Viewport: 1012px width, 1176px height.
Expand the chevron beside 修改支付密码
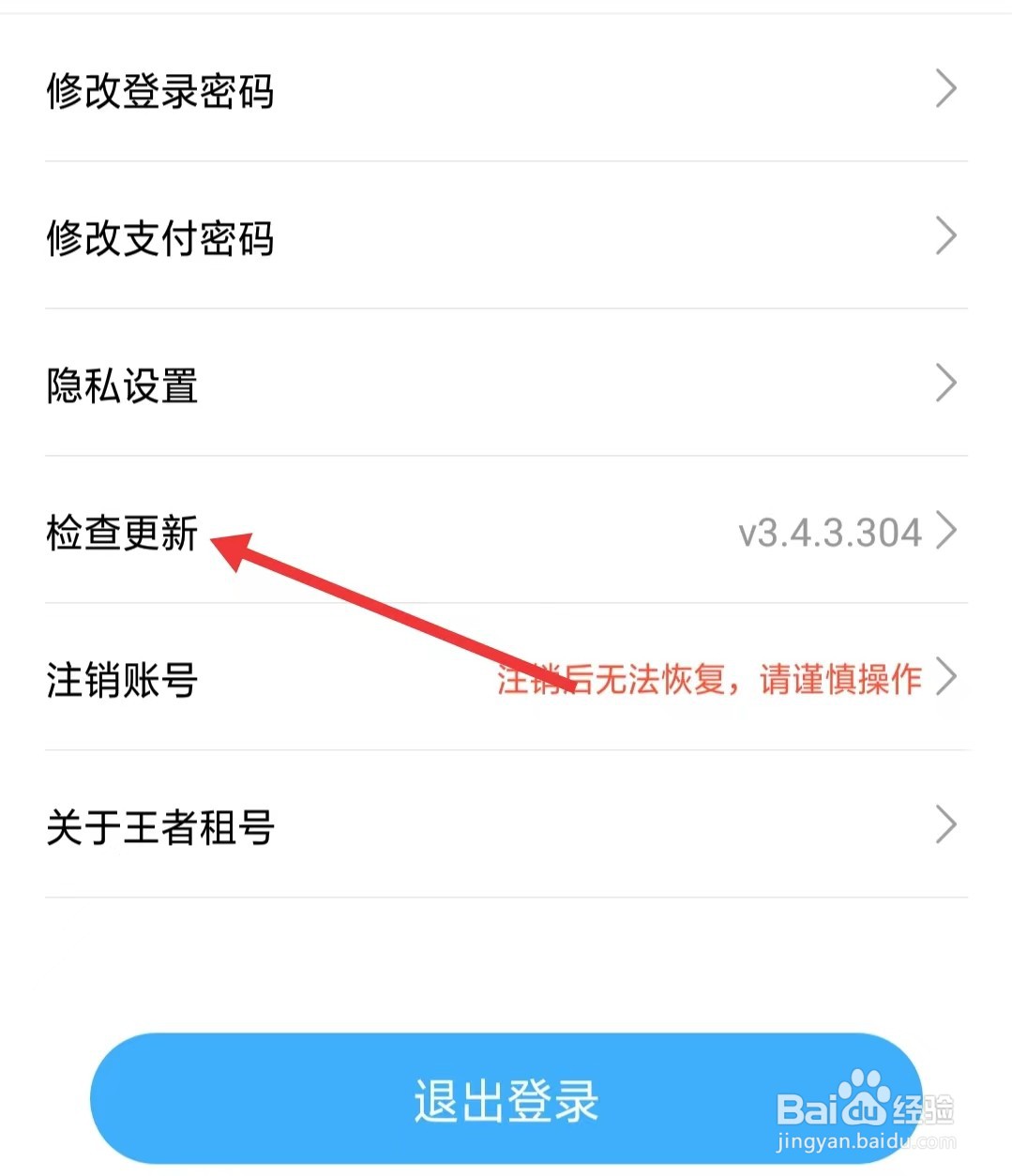tap(946, 236)
